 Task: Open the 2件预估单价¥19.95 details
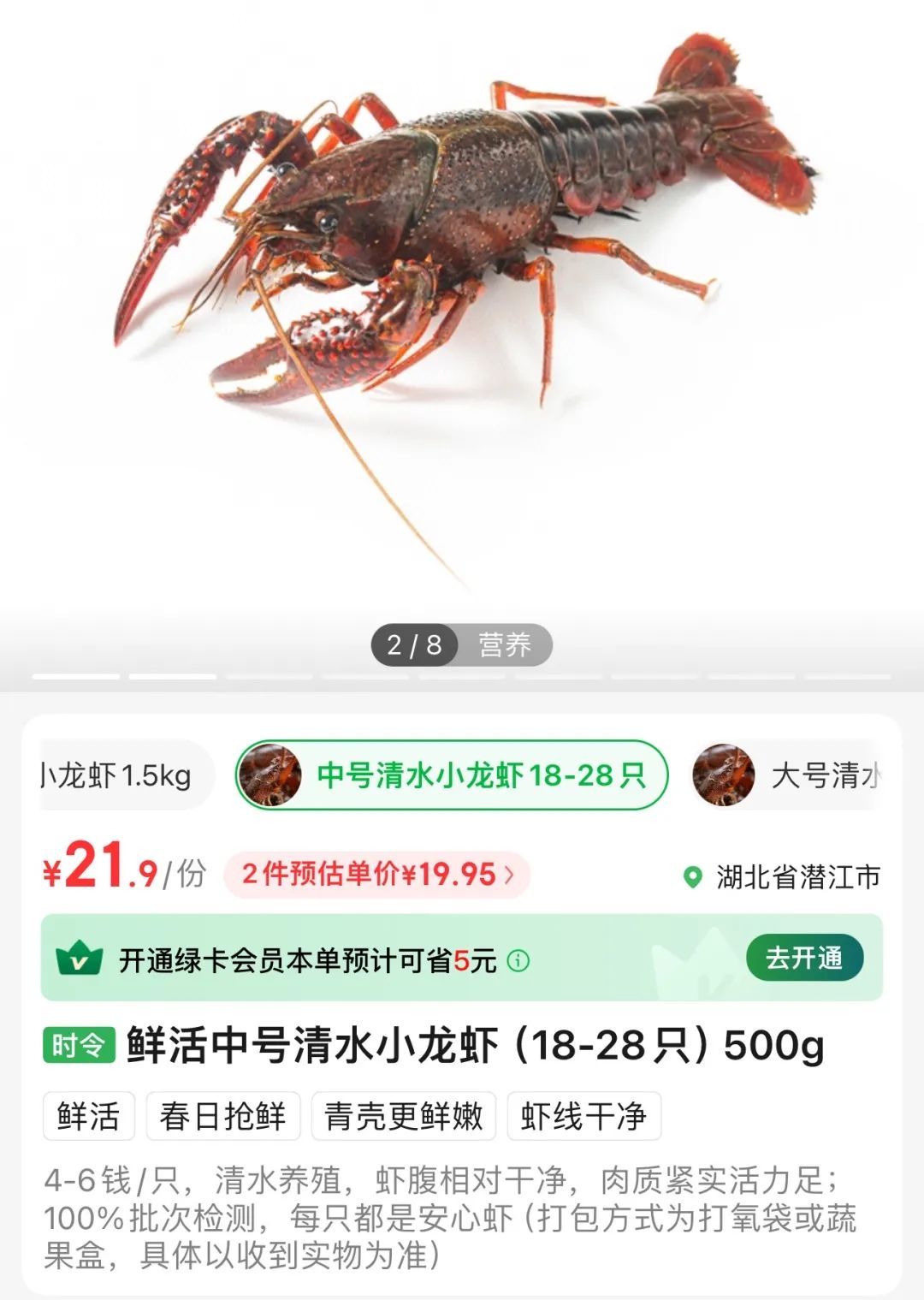(x=377, y=875)
